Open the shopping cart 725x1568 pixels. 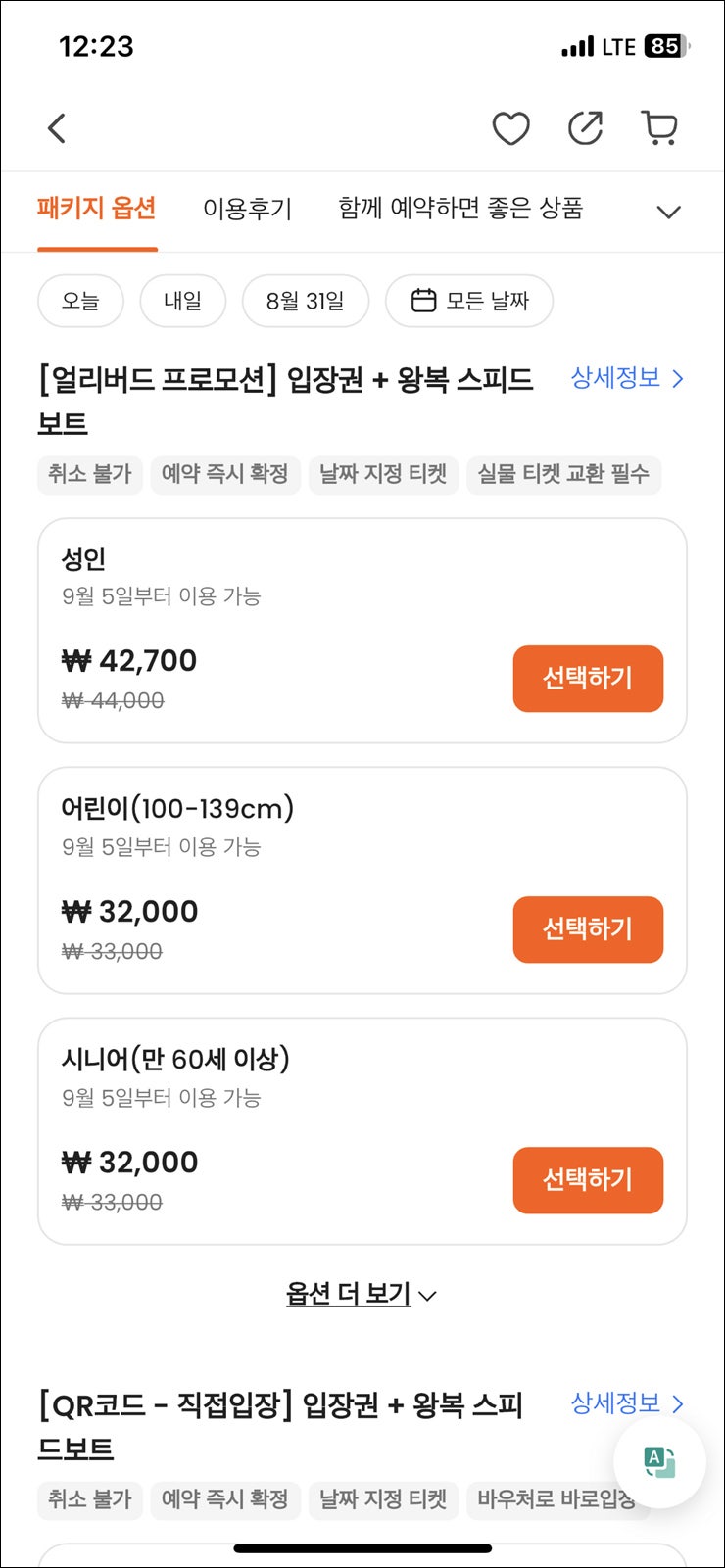pos(659,128)
